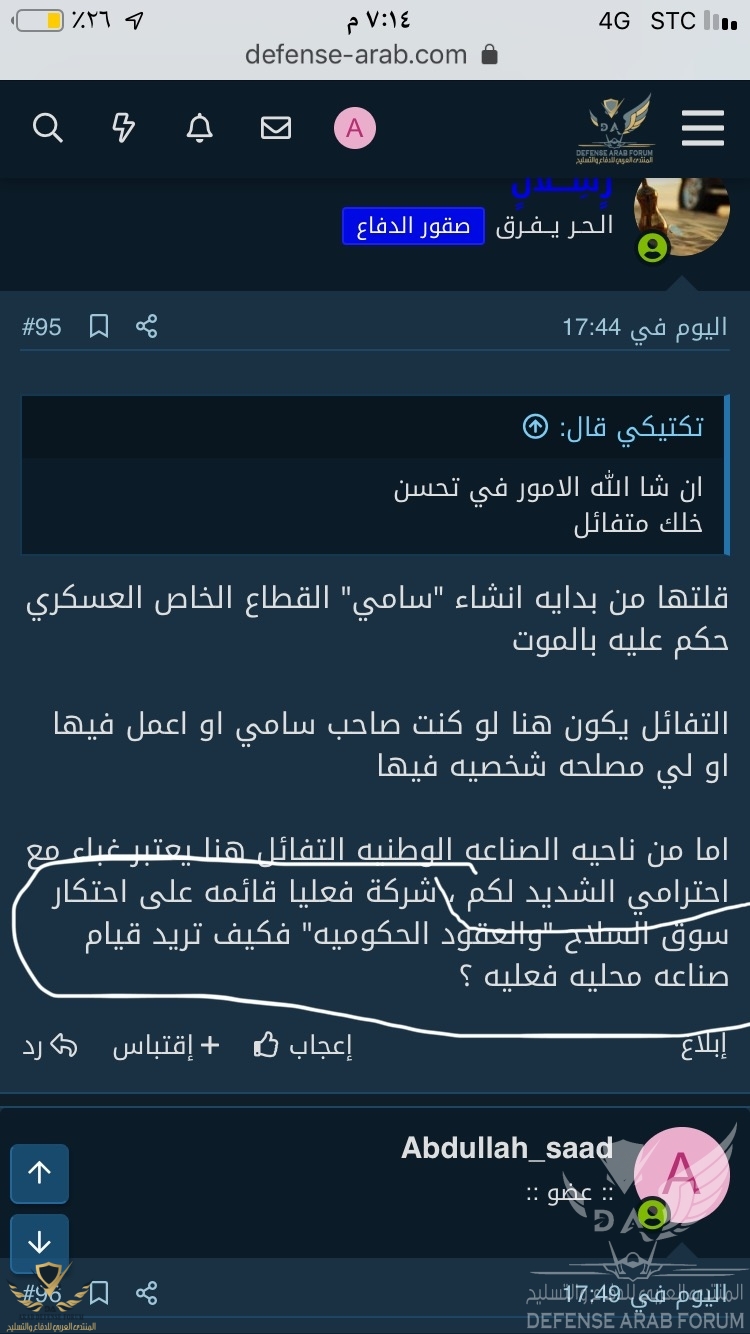Report post #95 with إبلاغ
This screenshot has height=1334, width=750.
[704, 1046]
